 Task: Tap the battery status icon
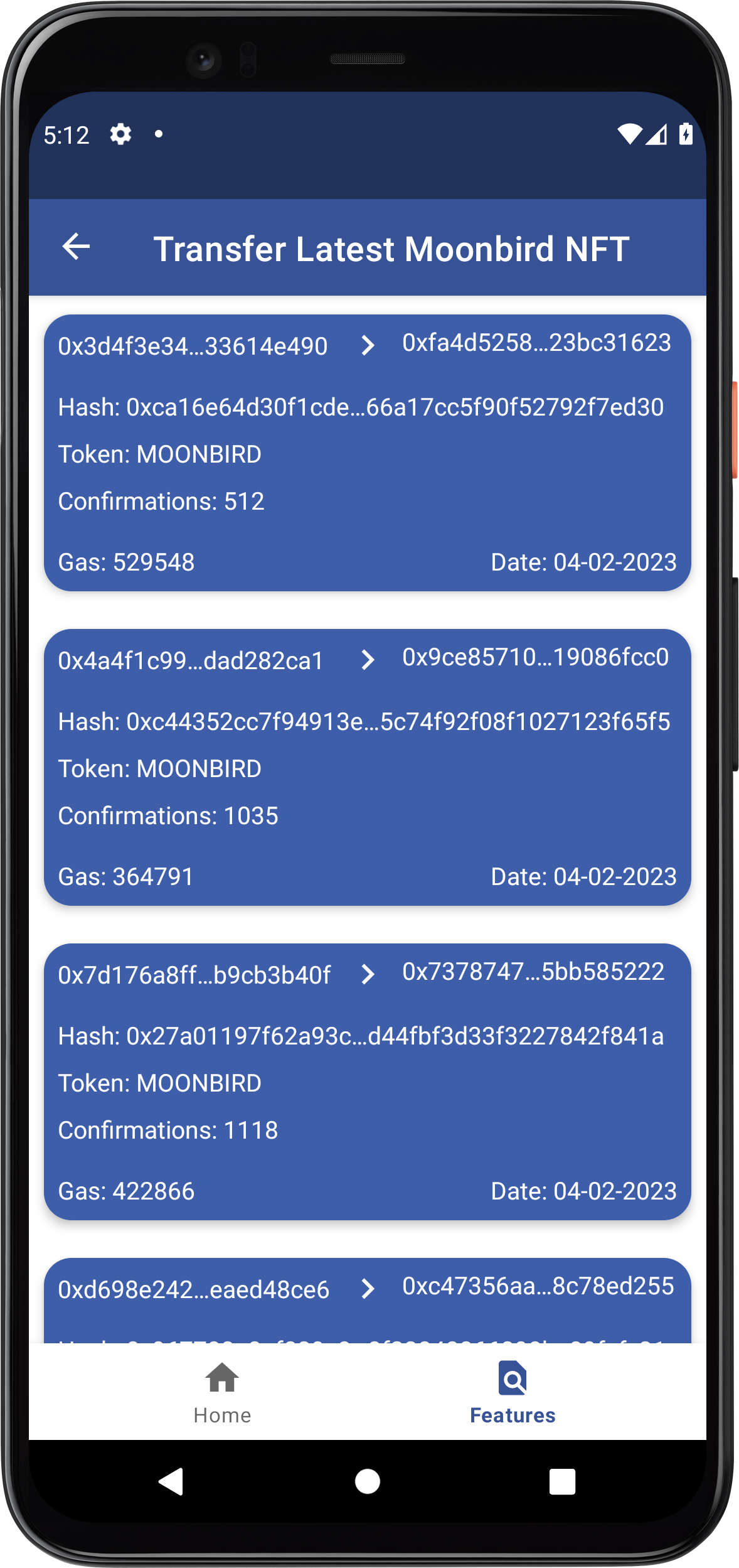(x=686, y=134)
